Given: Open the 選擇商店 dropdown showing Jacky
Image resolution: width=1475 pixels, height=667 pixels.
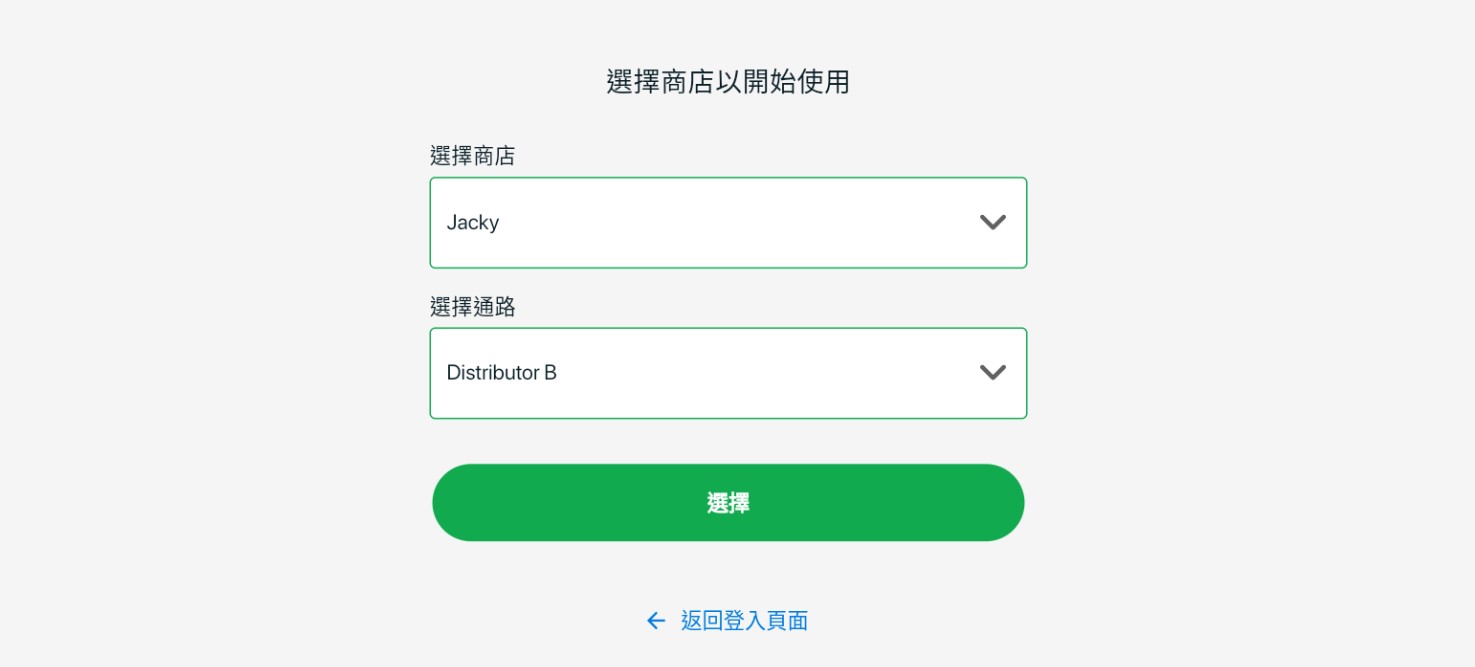Looking at the screenshot, I should [x=728, y=223].
